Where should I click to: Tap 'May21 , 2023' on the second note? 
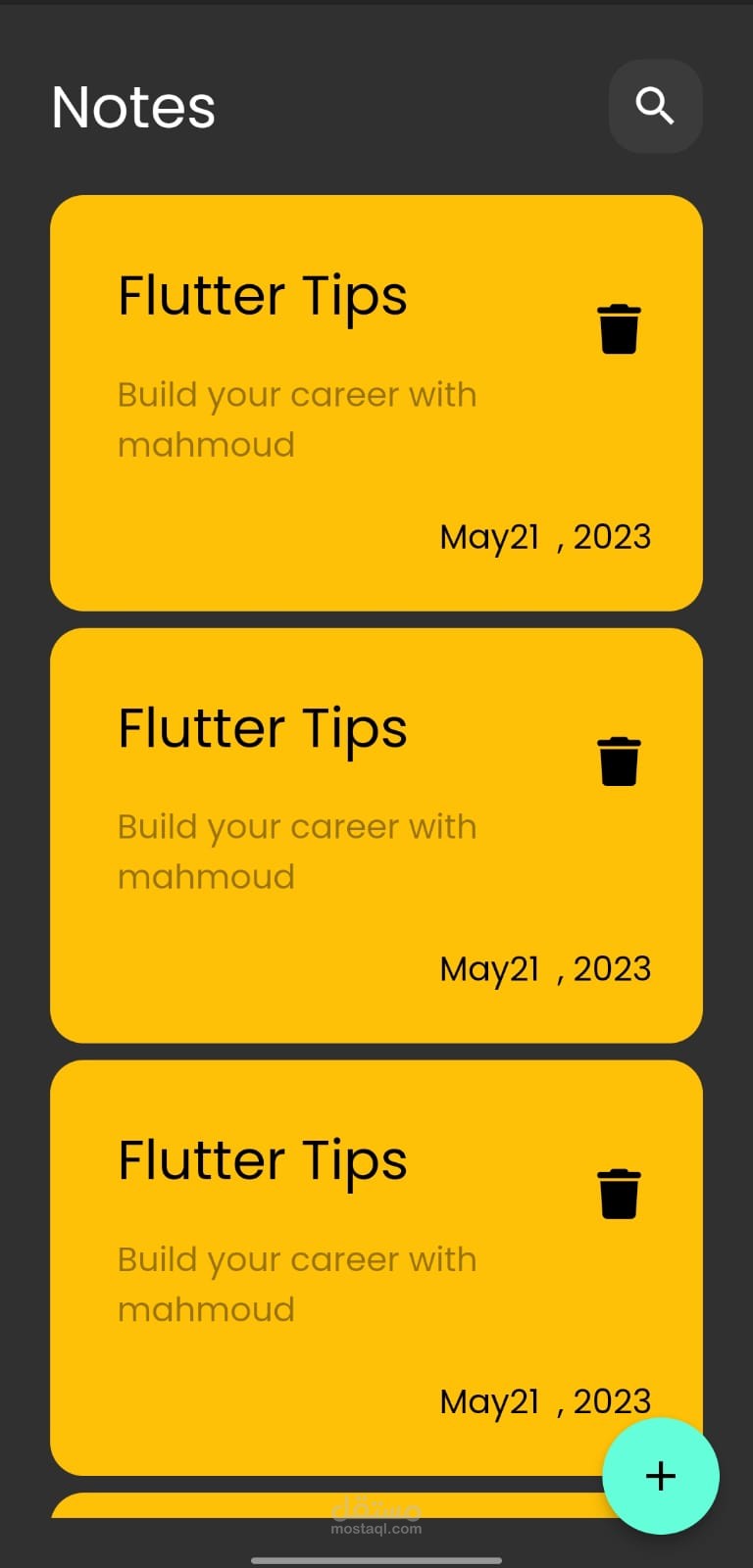[x=545, y=968]
